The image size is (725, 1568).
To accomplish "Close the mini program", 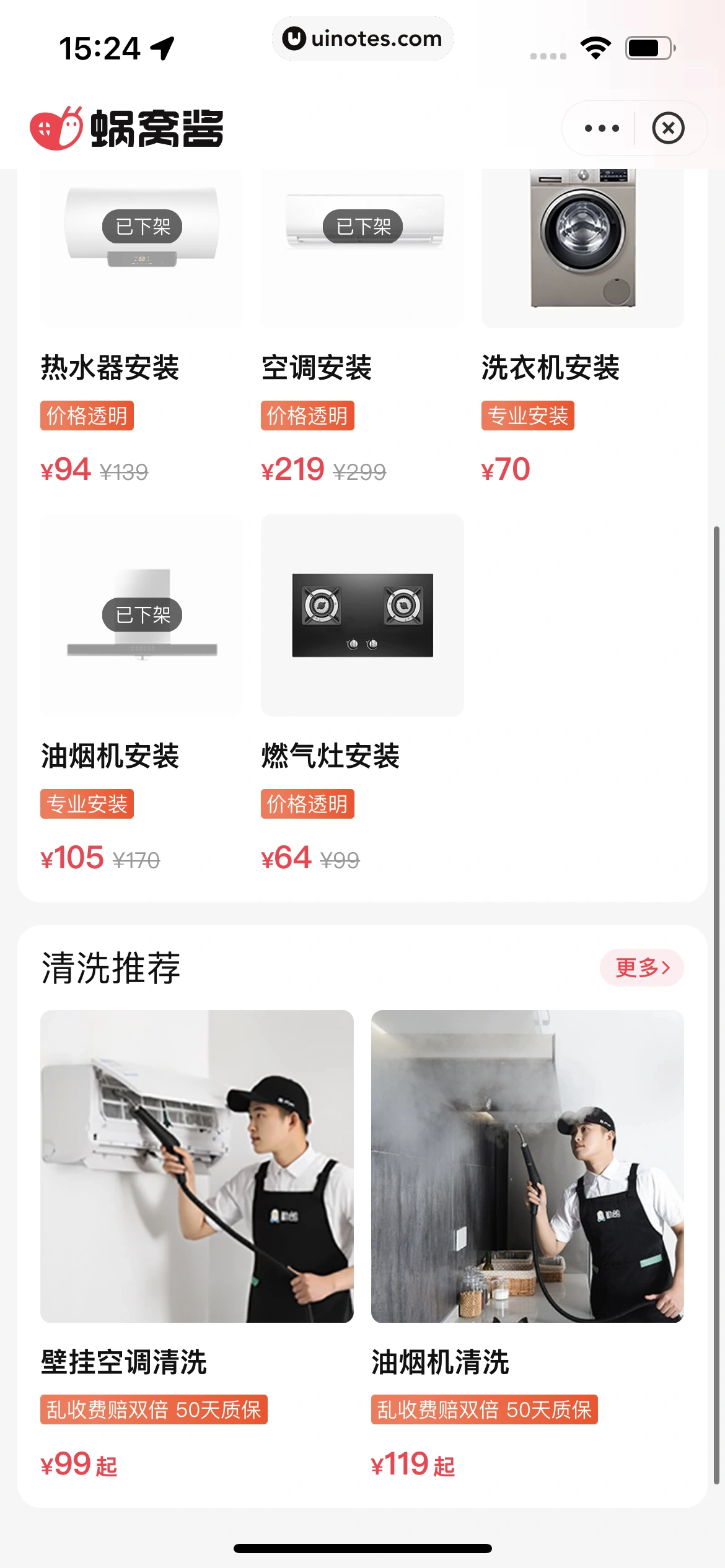I will pyautogui.click(x=668, y=128).
